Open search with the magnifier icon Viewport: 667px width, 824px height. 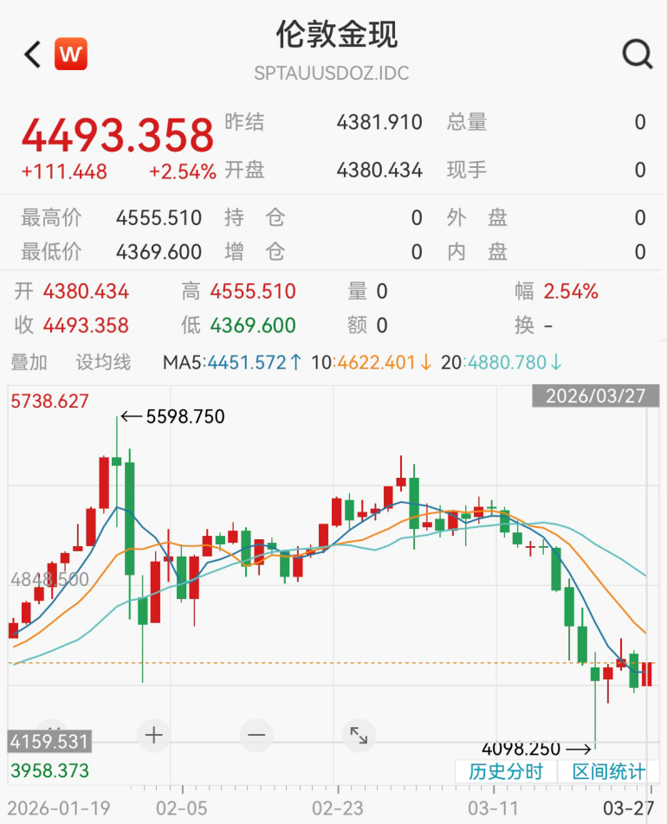pos(637,53)
